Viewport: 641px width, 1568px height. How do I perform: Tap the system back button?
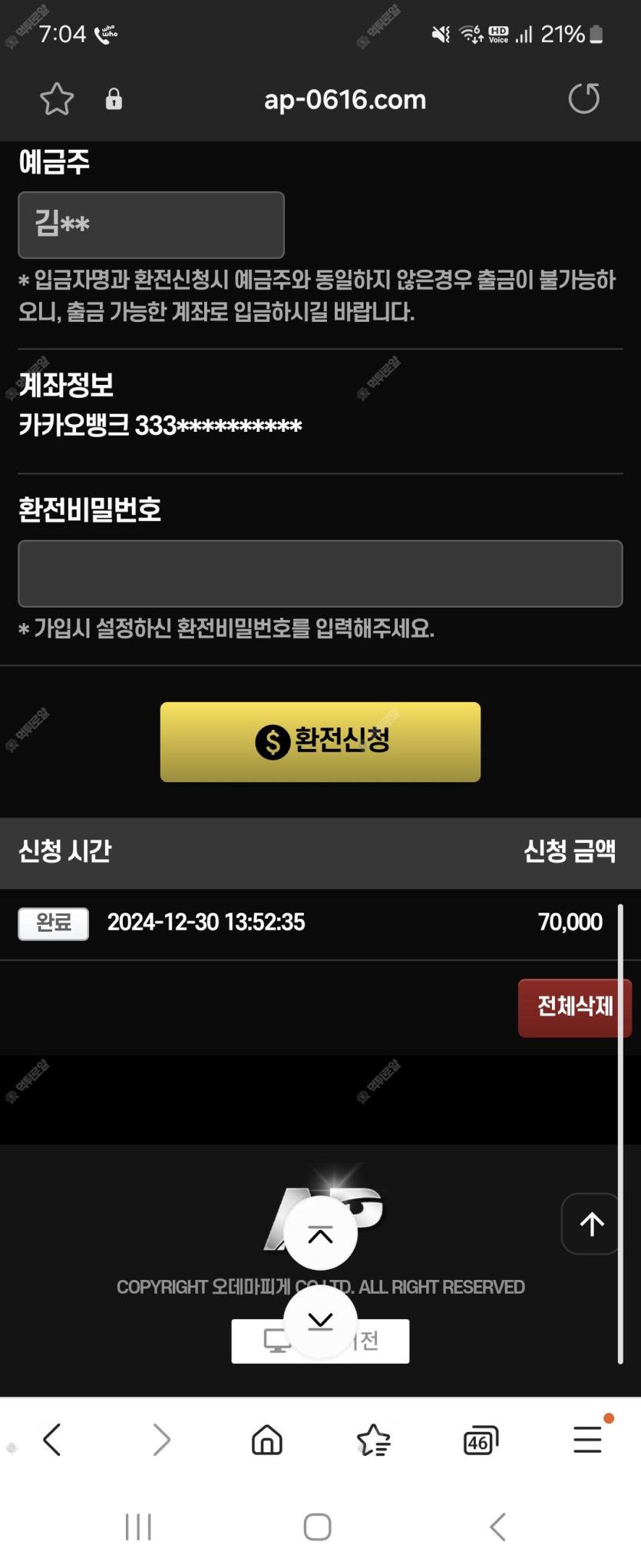pyautogui.click(x=498, y=1527)
